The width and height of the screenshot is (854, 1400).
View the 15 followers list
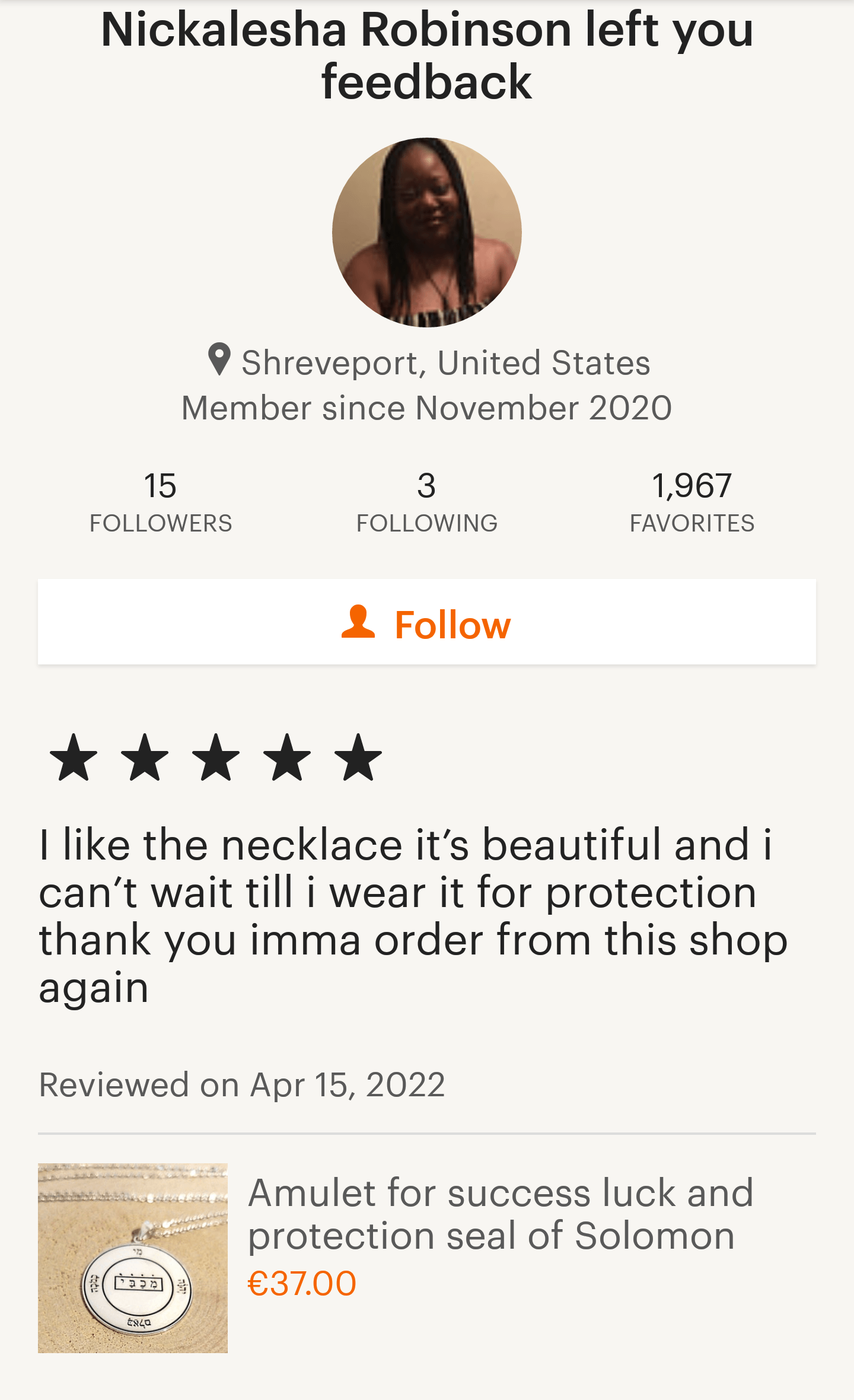pyautogui.click(x=161, y=502)
